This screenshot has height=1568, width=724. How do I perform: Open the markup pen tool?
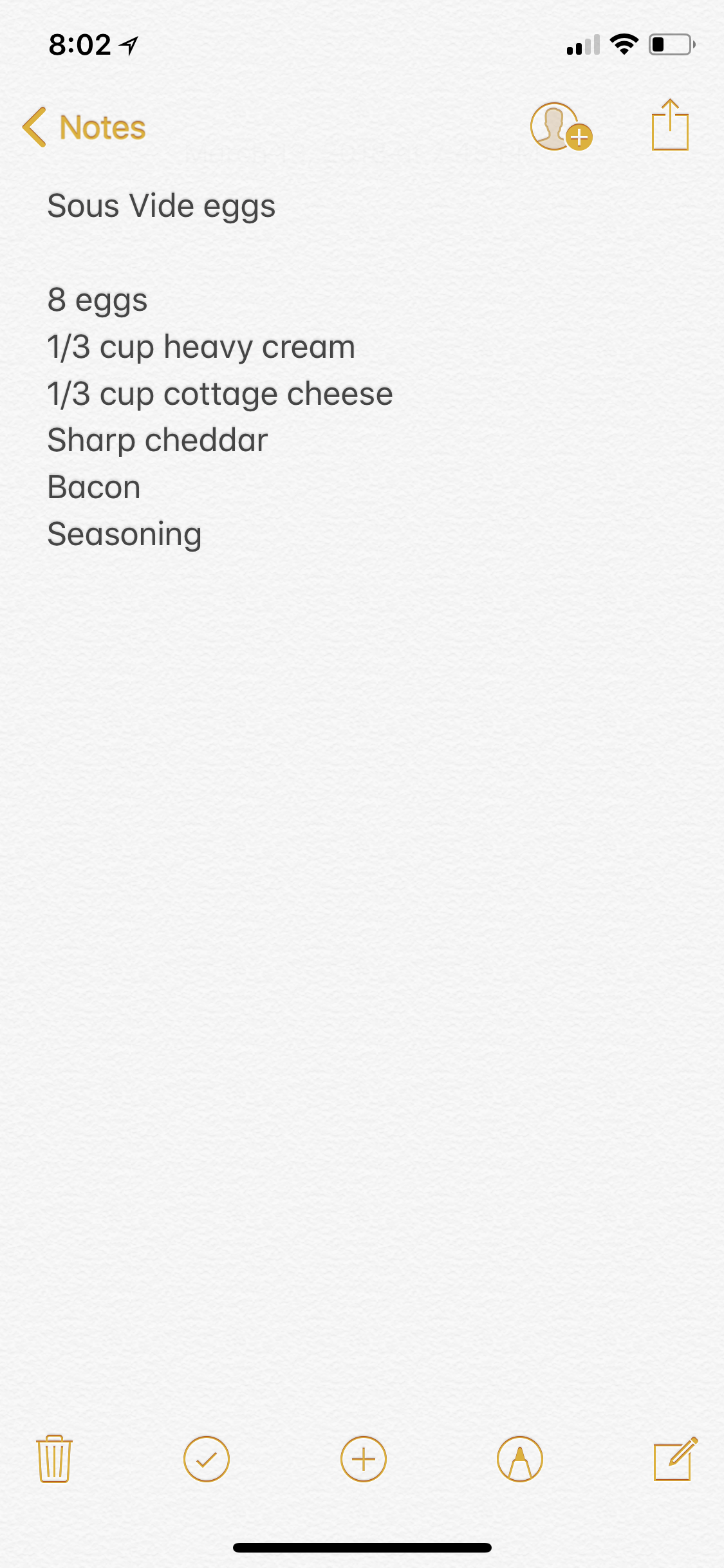click(x=519, y=1459)
